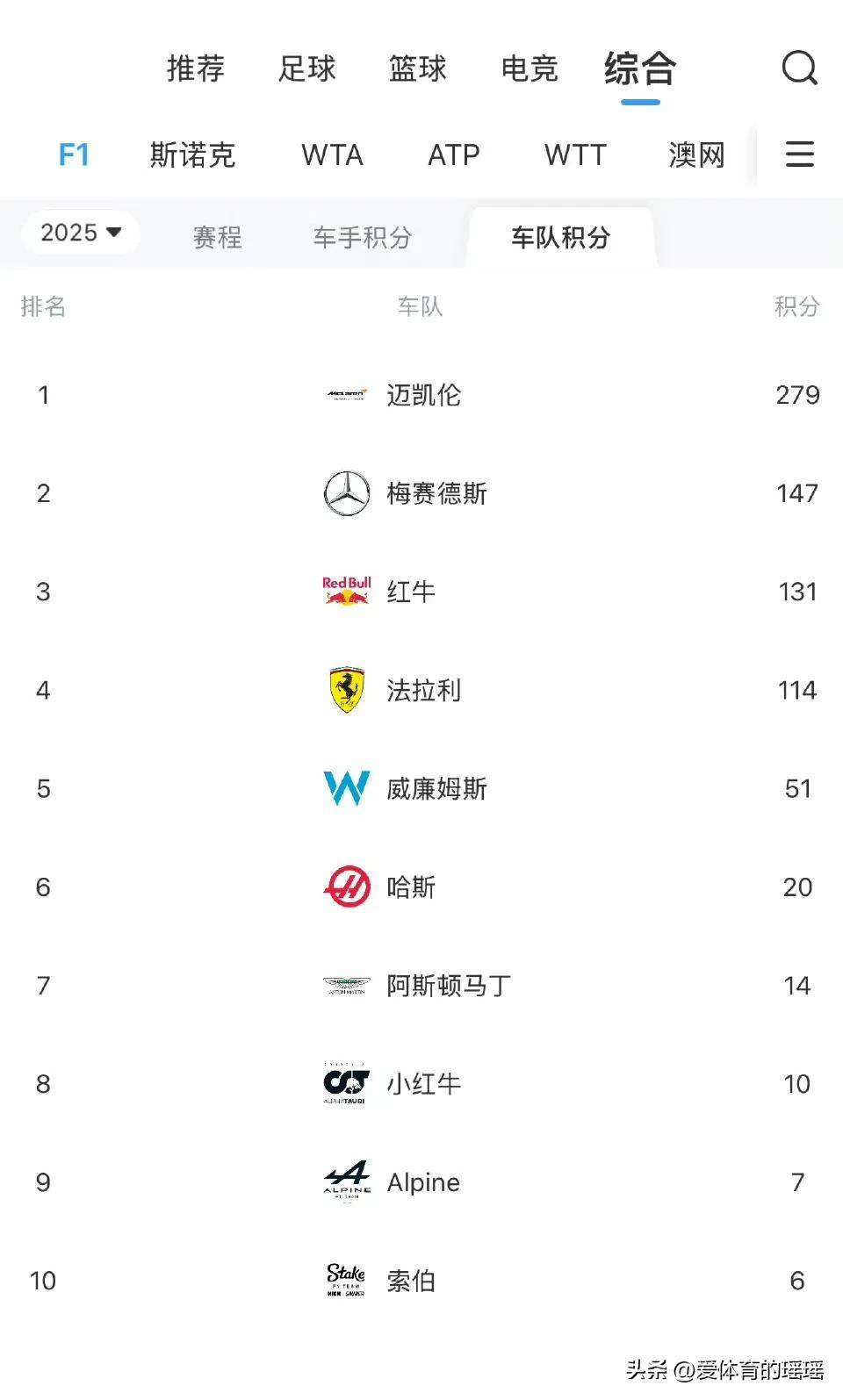
Task: Switch to the 赛程 tab
Action: 217,237
